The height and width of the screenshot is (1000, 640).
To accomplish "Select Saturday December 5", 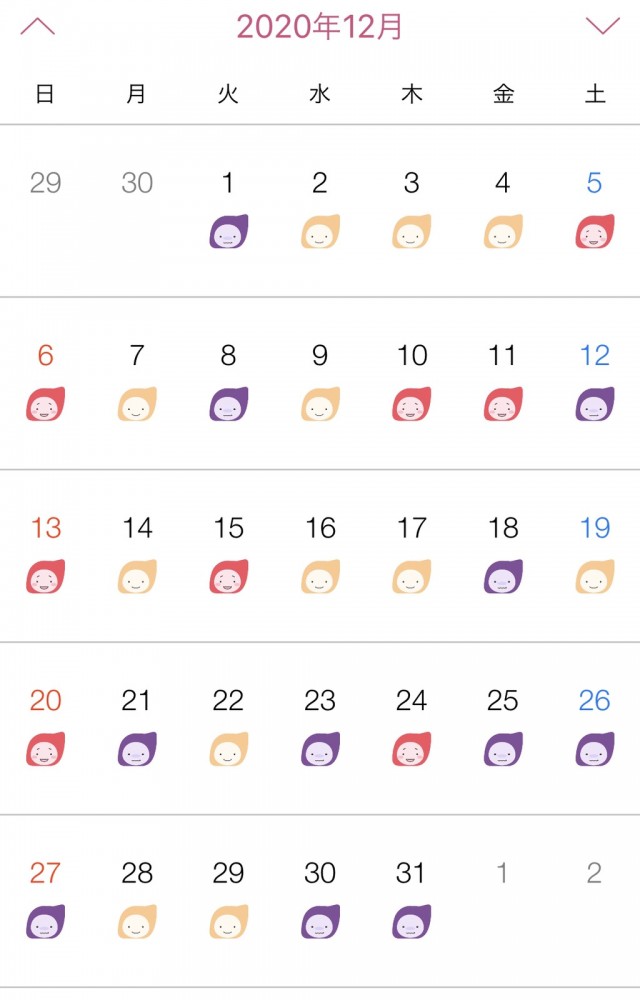I will tap(594, 210).
